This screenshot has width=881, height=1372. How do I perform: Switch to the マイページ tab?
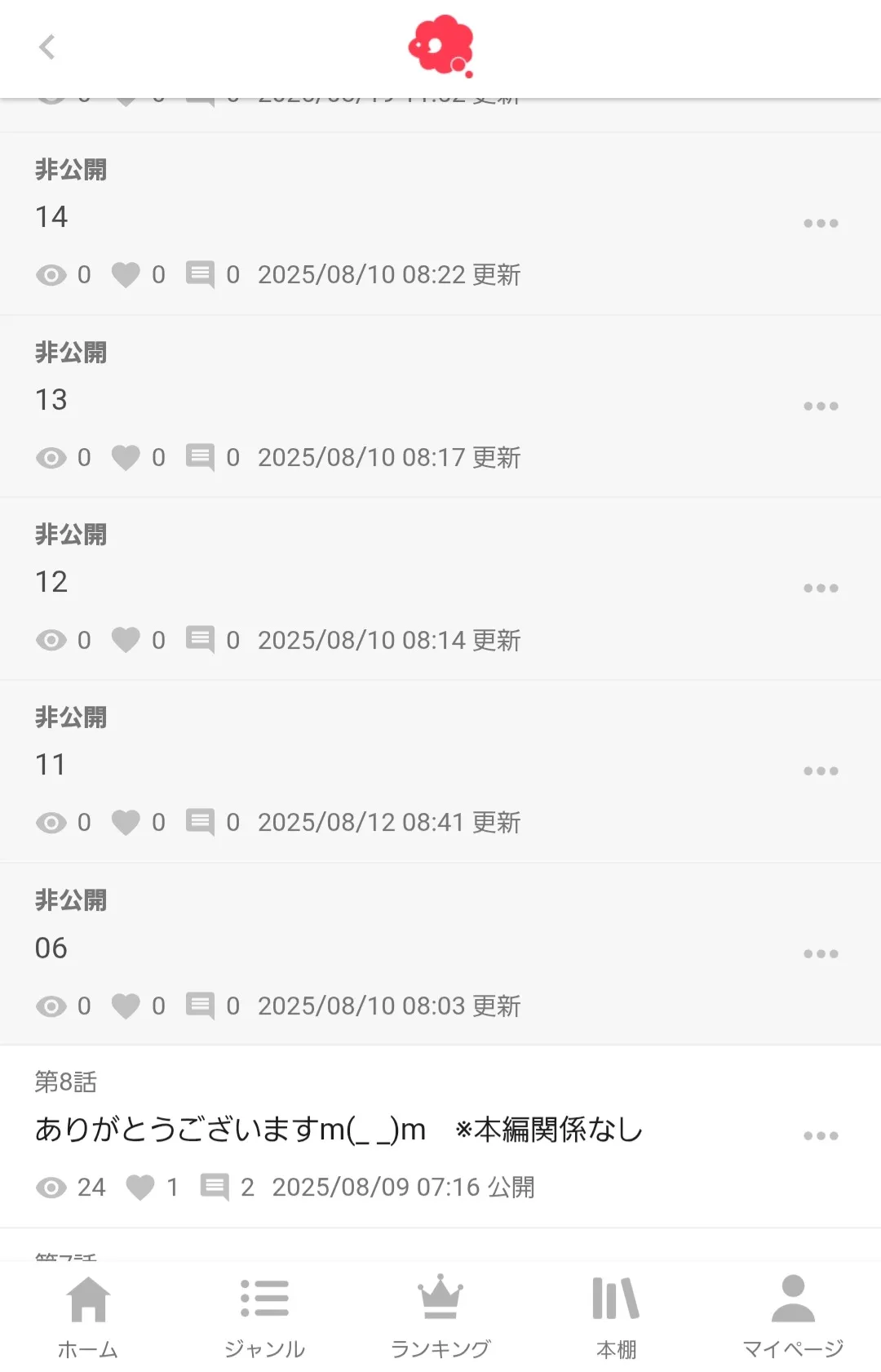click(x=793, y=1316)
